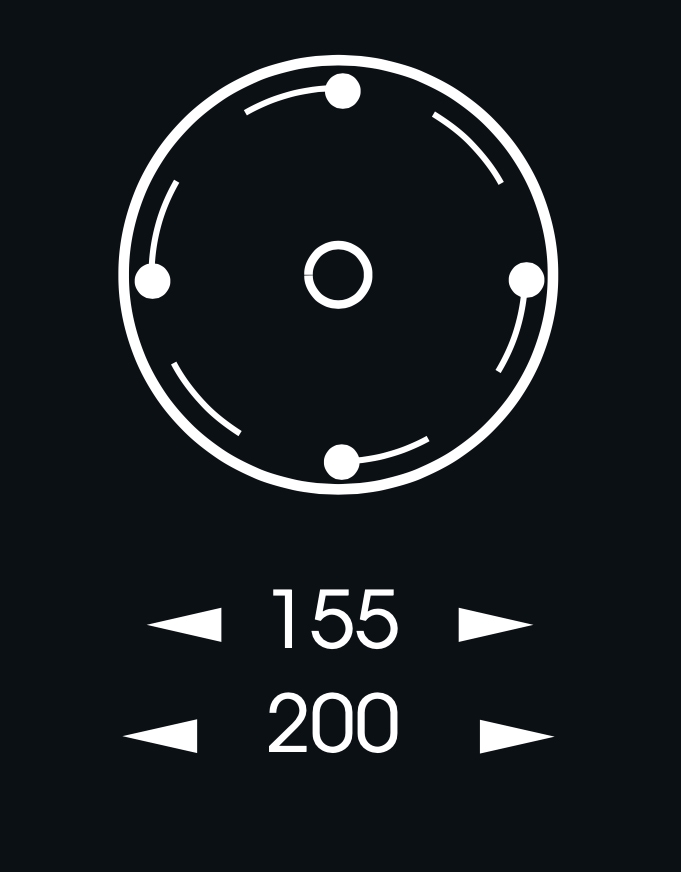Image resolution: width=681 pixels, height=872 pixels.
Task: Decrease the 200 value with left arrow
Action: (x=160, y=736)
